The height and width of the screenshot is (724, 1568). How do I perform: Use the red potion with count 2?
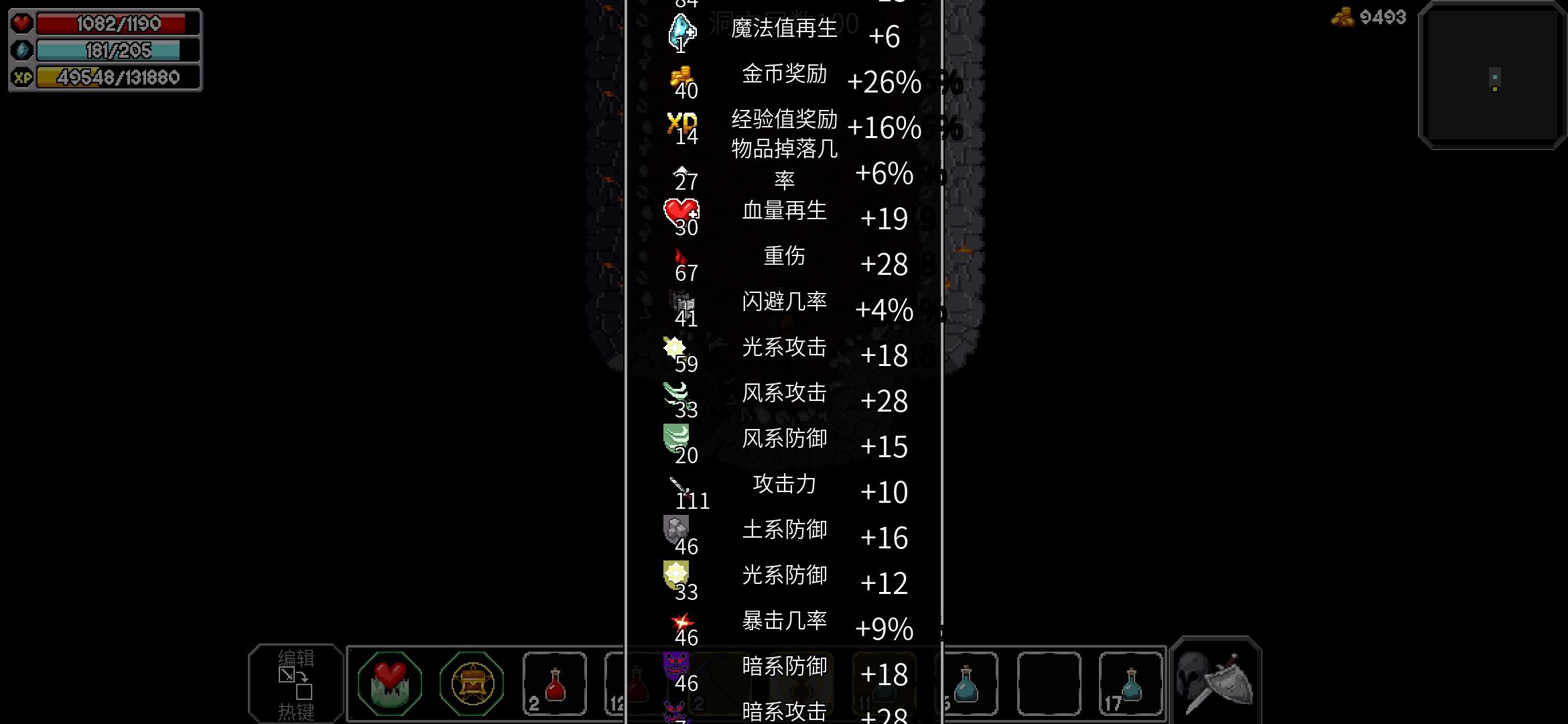coord(554,684)
